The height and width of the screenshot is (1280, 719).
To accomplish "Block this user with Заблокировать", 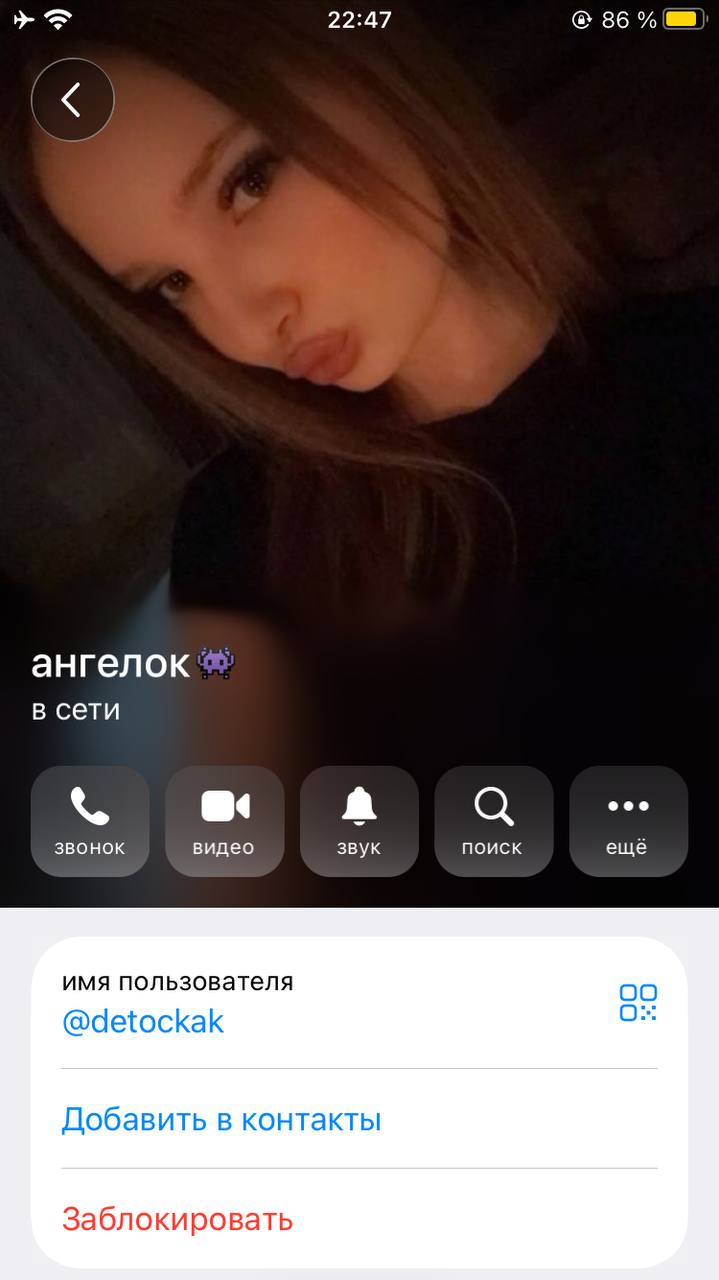I will coord(177,1219).
